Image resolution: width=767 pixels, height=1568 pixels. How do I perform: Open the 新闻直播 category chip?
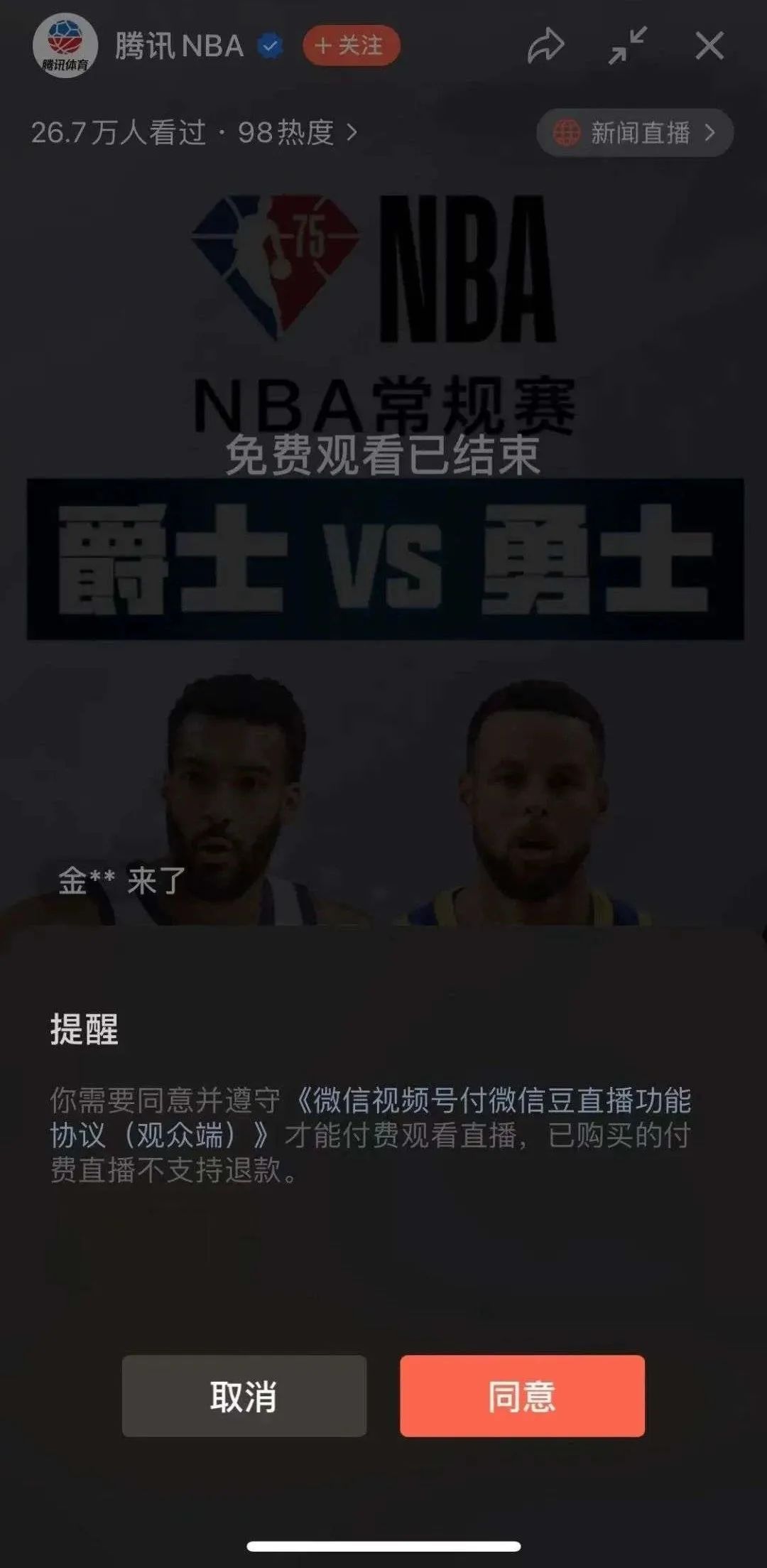[x=634, y=133]
